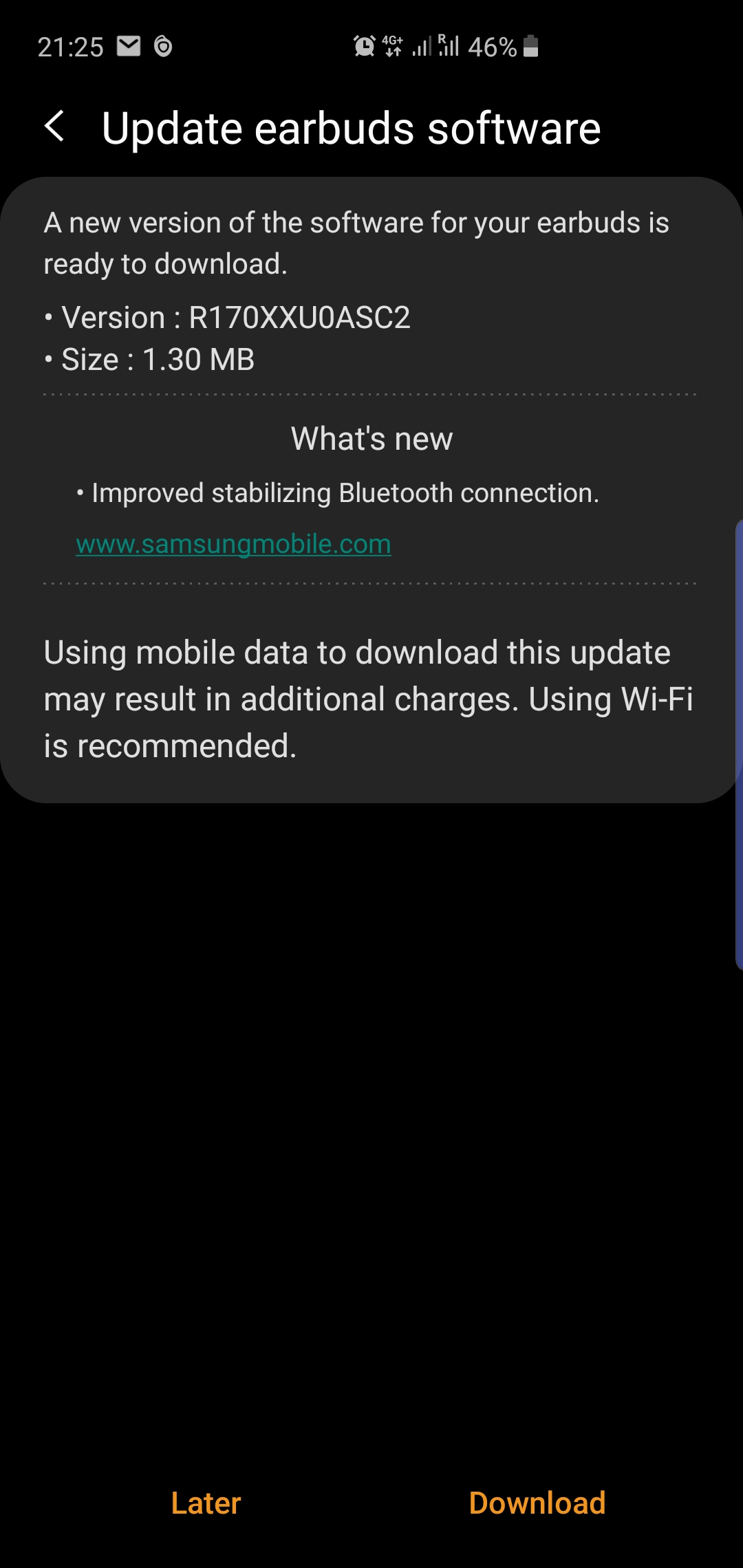This screenshot has height=1568, width=743.
Task: Tap the Size 1.30 MB line
Action: coord(149,358)
